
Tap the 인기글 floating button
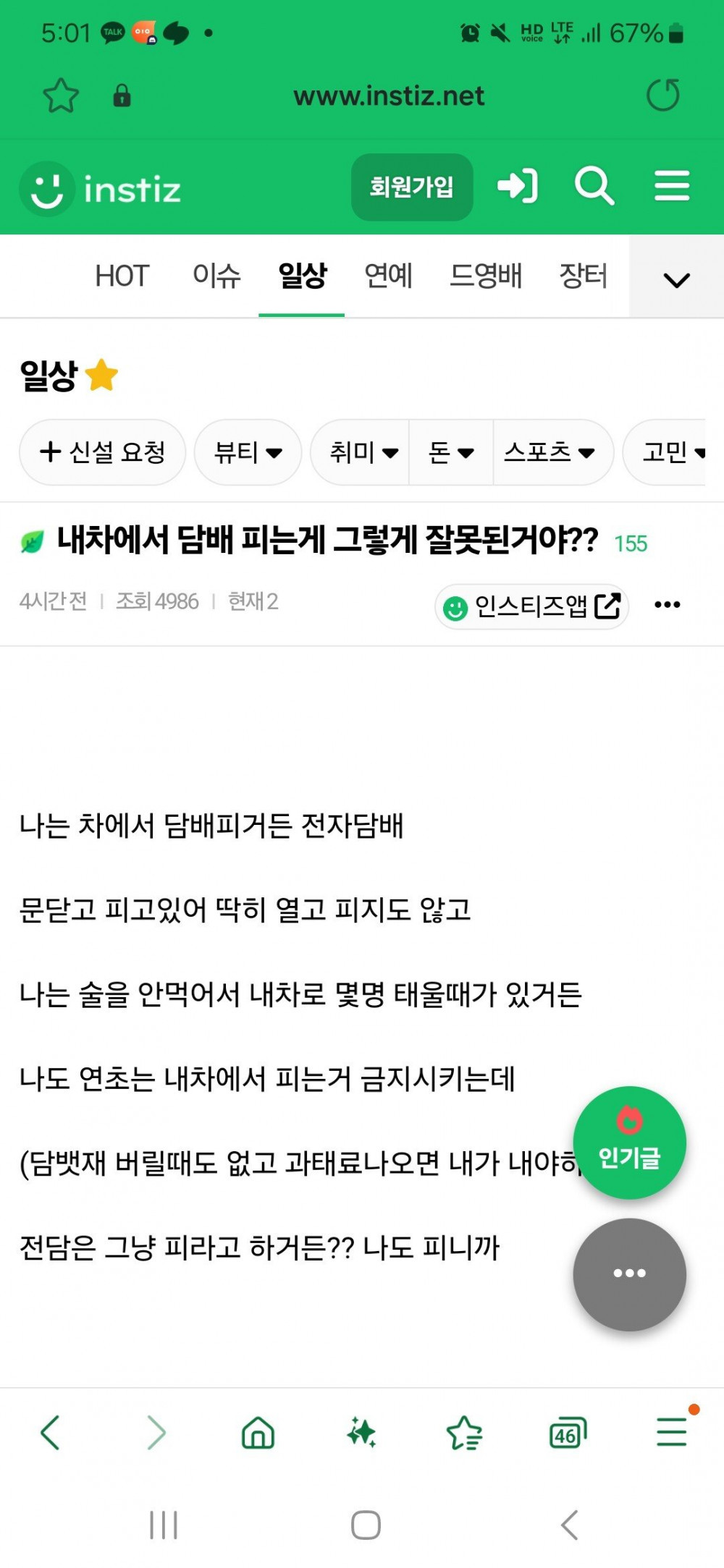point(629,1143)
